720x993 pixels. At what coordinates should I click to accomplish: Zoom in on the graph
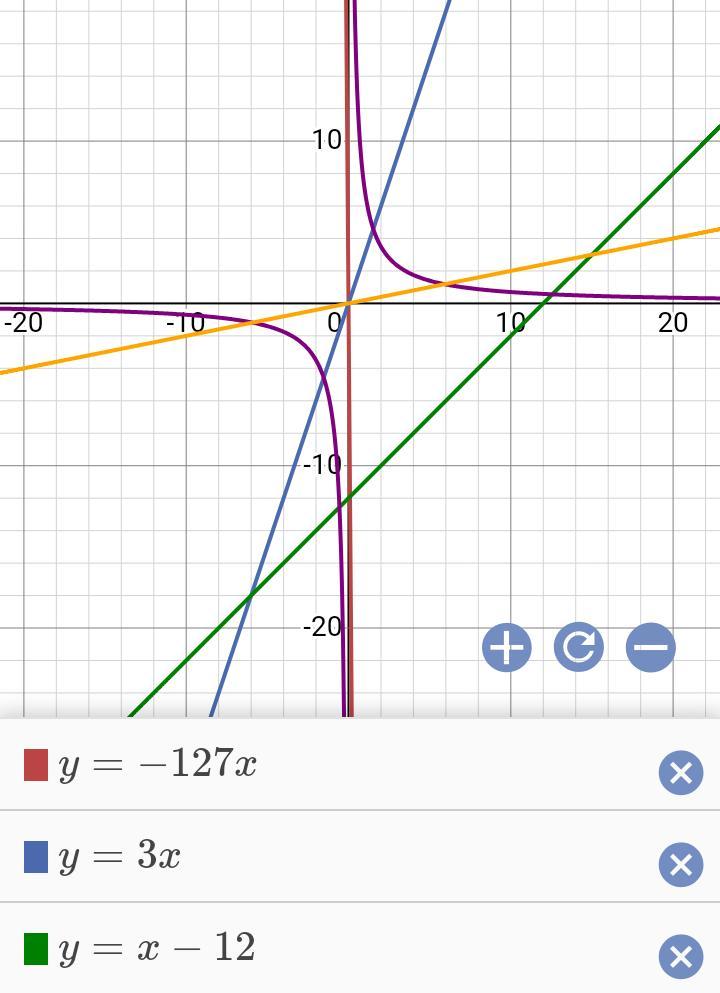[x=507, y=648]
